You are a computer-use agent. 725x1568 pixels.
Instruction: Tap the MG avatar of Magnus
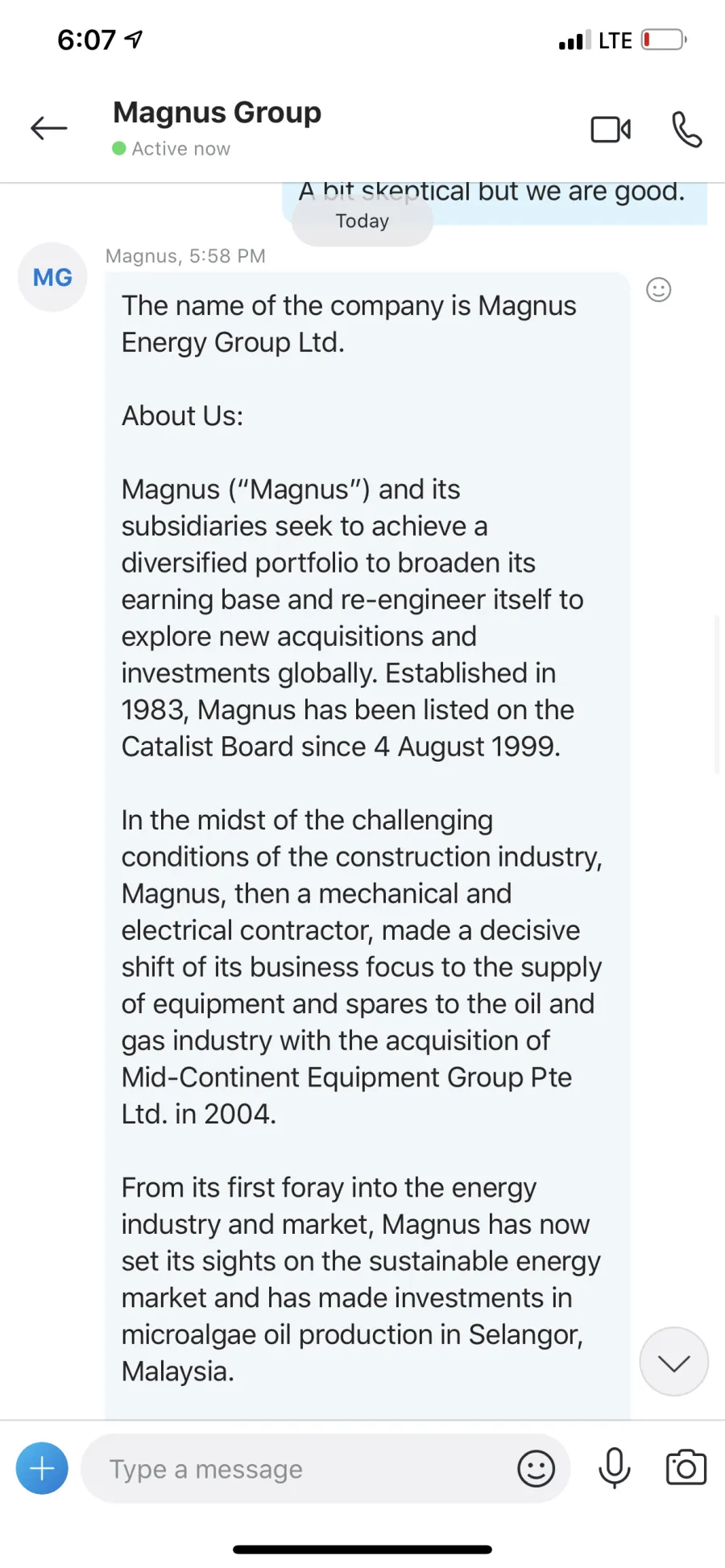pyautogui.click(x=52, y=277)
